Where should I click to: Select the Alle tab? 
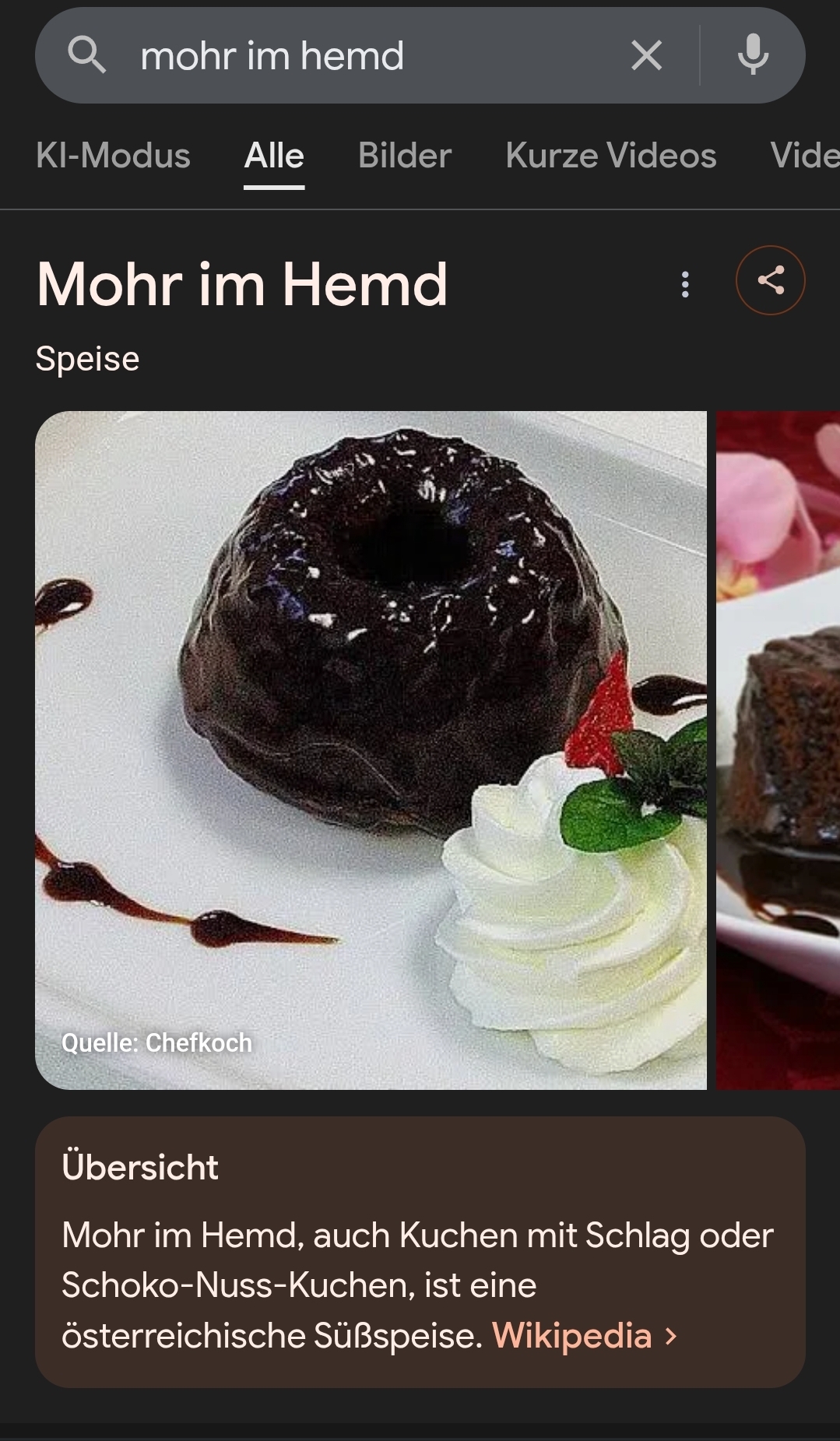[274, 156]
